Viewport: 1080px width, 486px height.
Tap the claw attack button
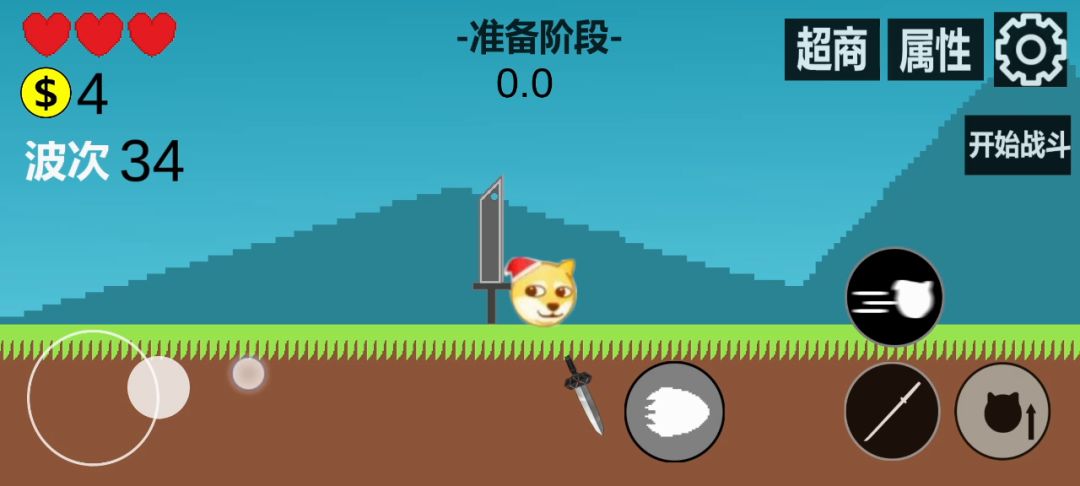pos(674,411)
